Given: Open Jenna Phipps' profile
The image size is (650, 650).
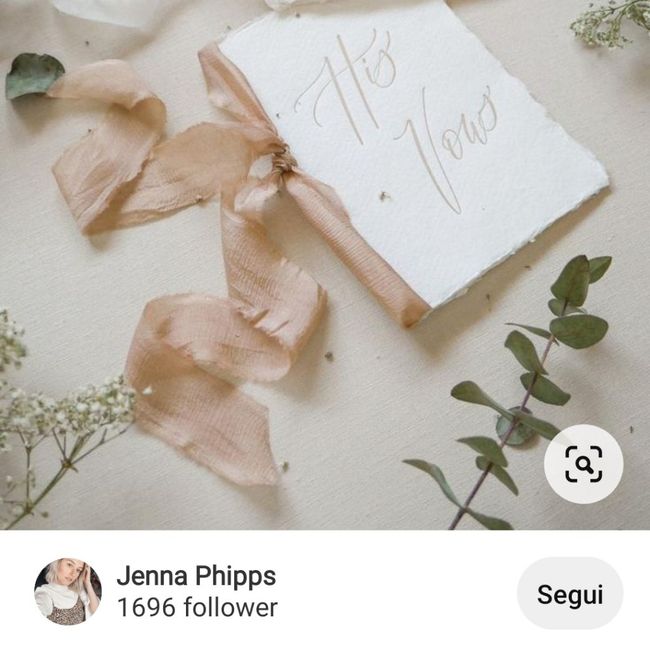Looking at the screenshot, I should (x=196, y=577).
